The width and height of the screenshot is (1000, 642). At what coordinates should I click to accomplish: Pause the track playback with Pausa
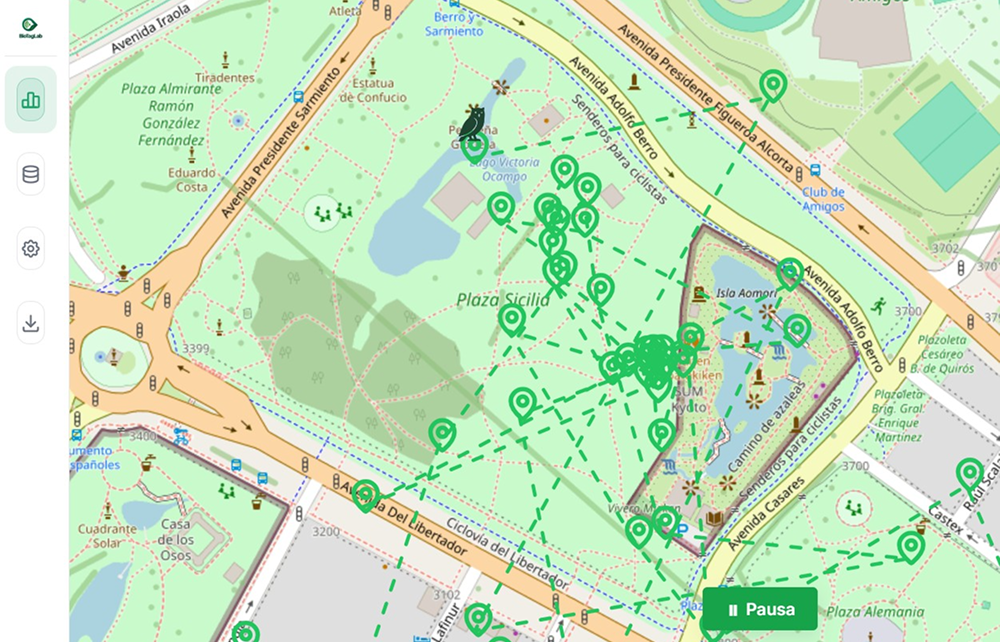pyautogui.click(x=760, y=609)
